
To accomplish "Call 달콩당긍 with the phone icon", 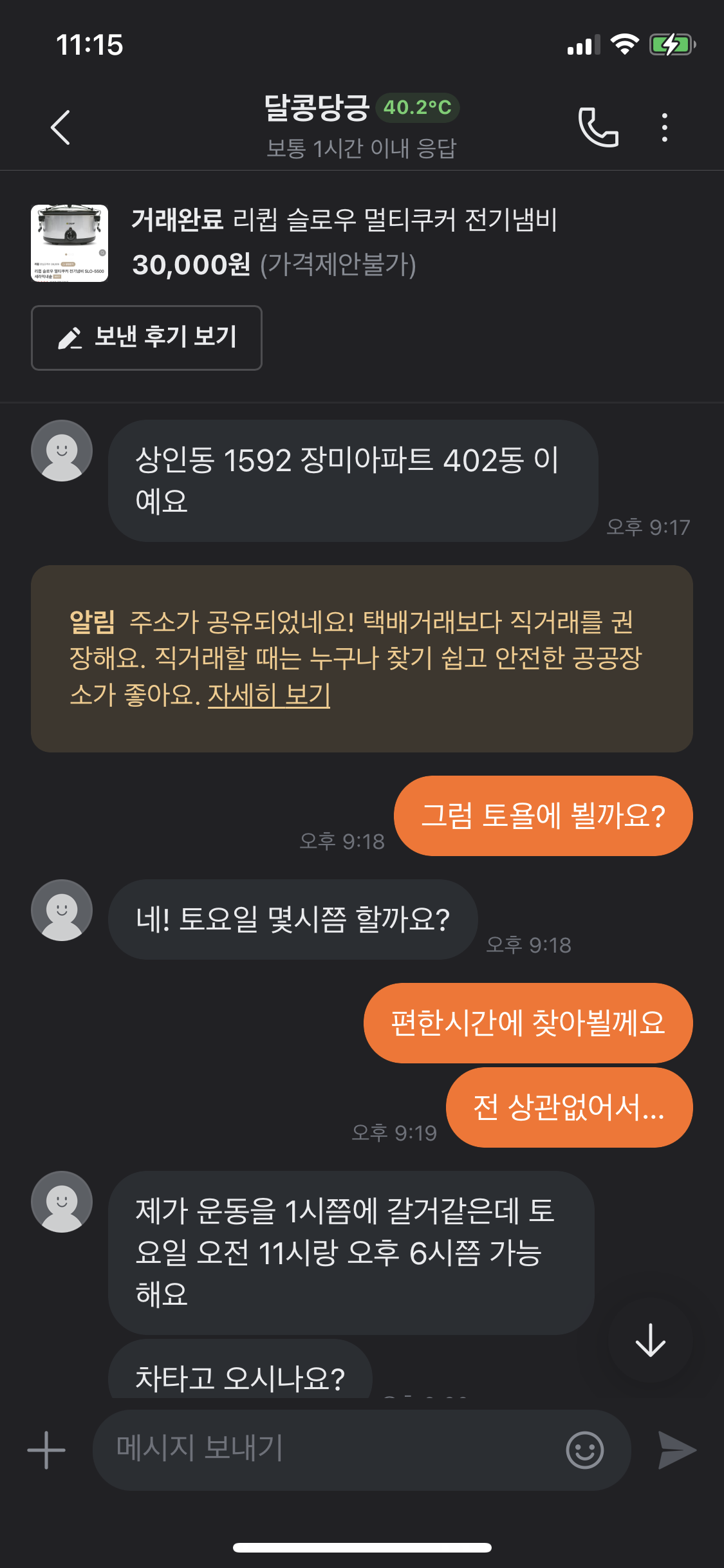I will pyautogui.click(x=598, y=127).
